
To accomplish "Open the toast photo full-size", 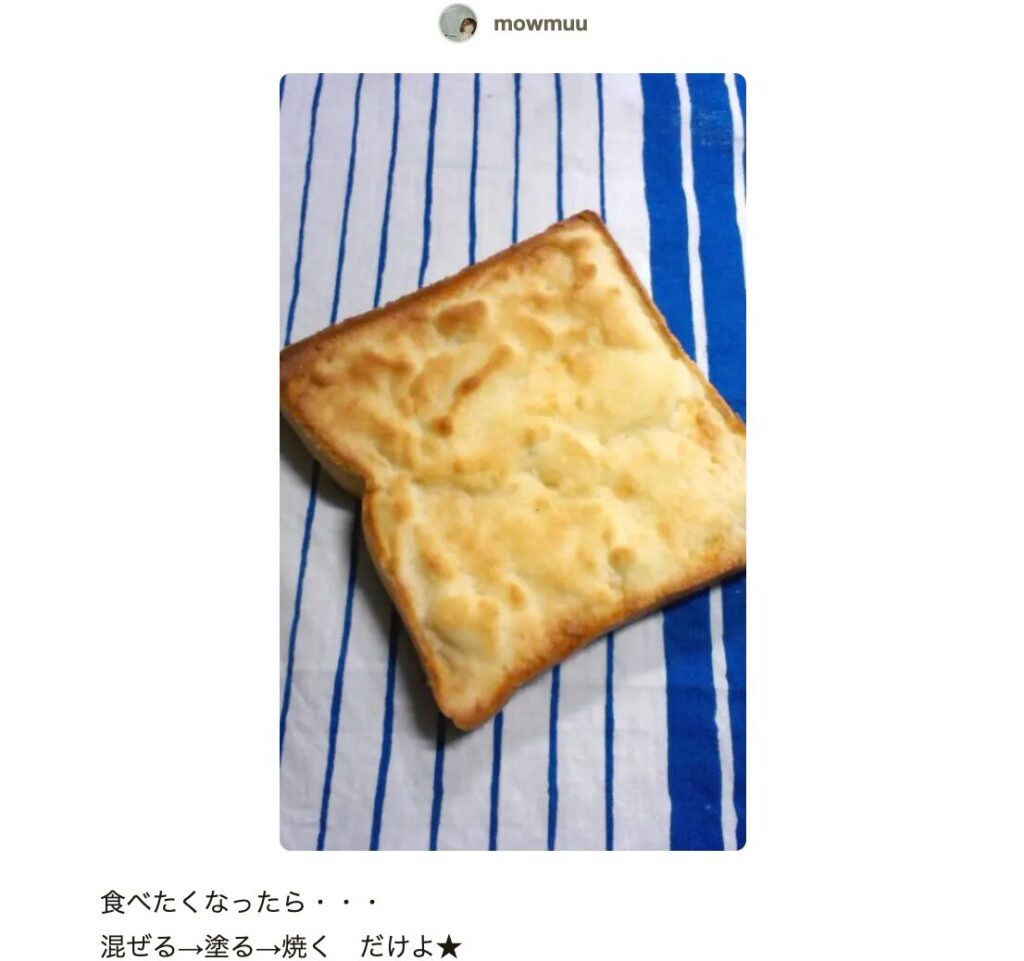I will pyautogui.click(x=512, y=461).
